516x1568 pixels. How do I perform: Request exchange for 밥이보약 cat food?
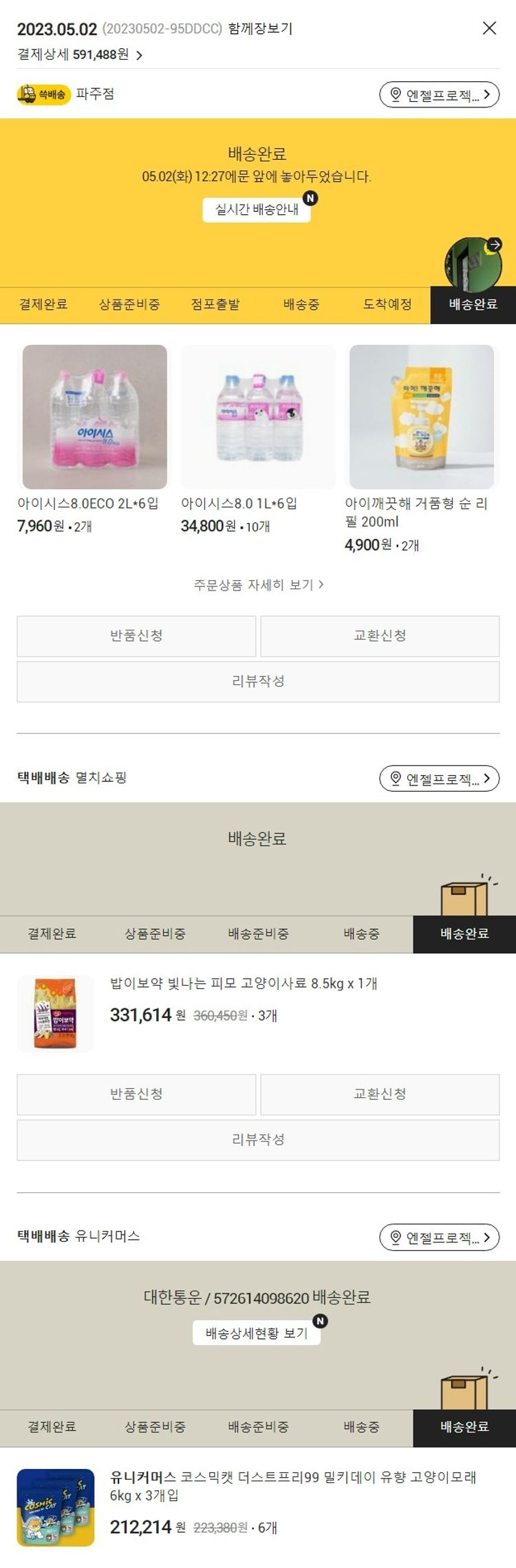pos(380,1094)
